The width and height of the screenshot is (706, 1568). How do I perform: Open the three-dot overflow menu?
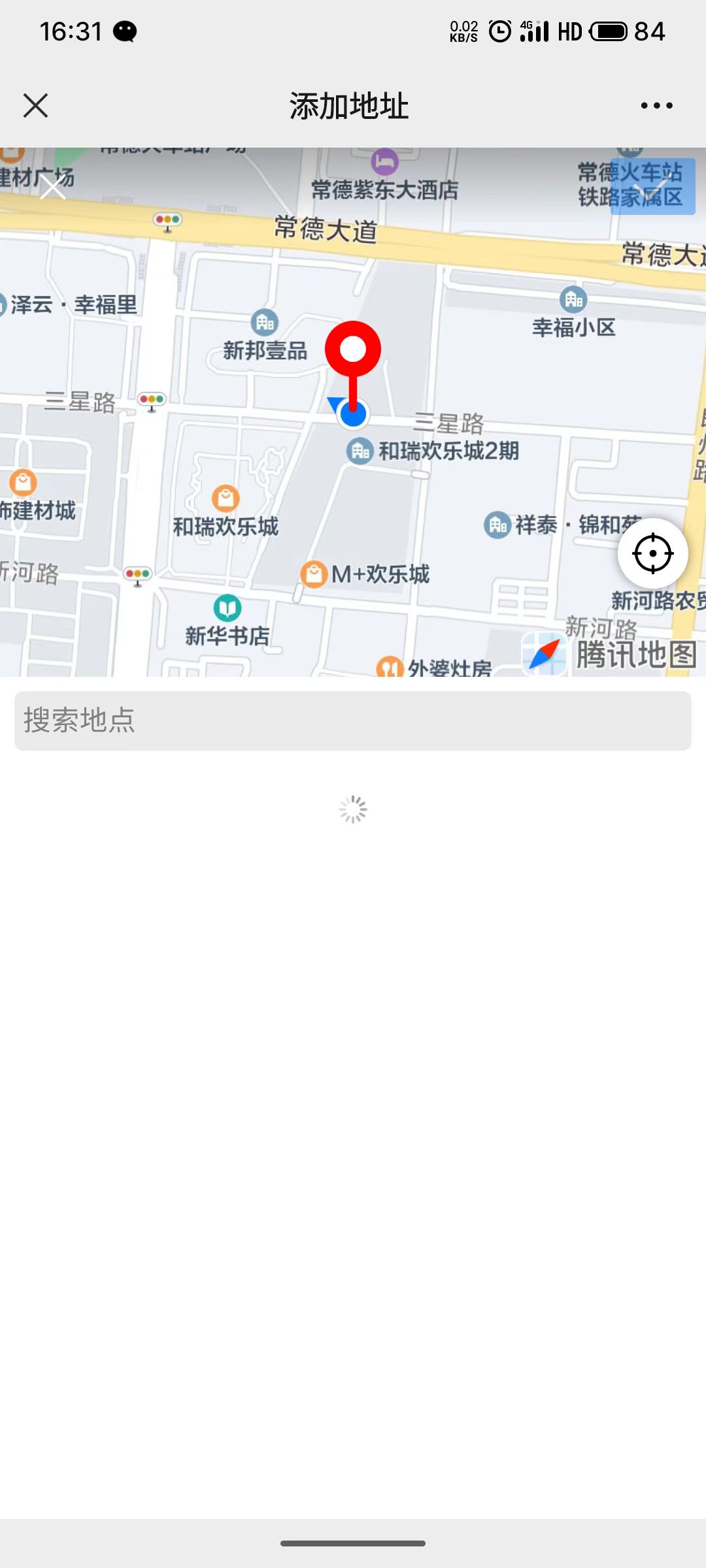[x=656, y=105]
